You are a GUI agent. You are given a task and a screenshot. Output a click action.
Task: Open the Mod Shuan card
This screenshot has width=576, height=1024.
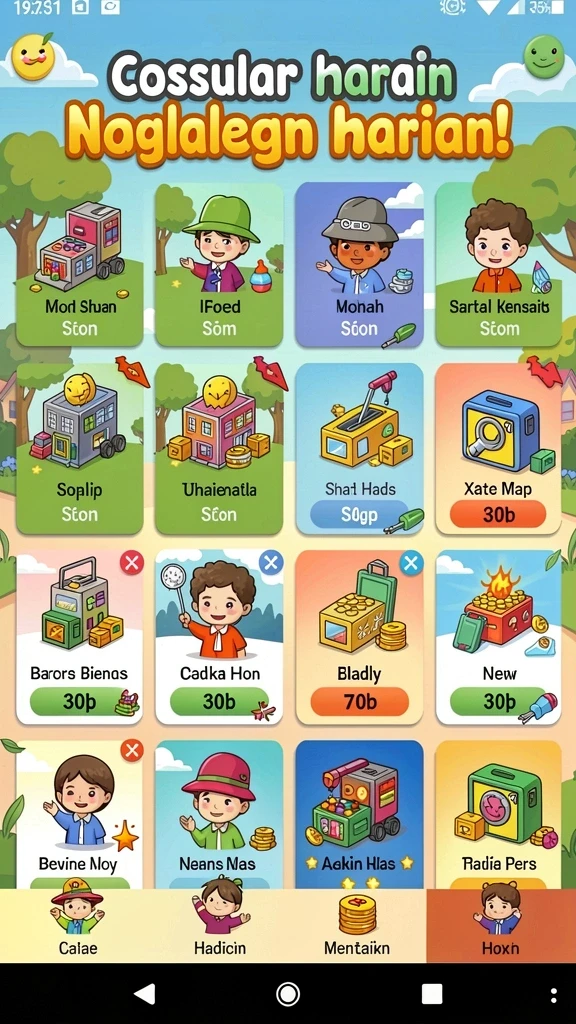pos(79,264)
